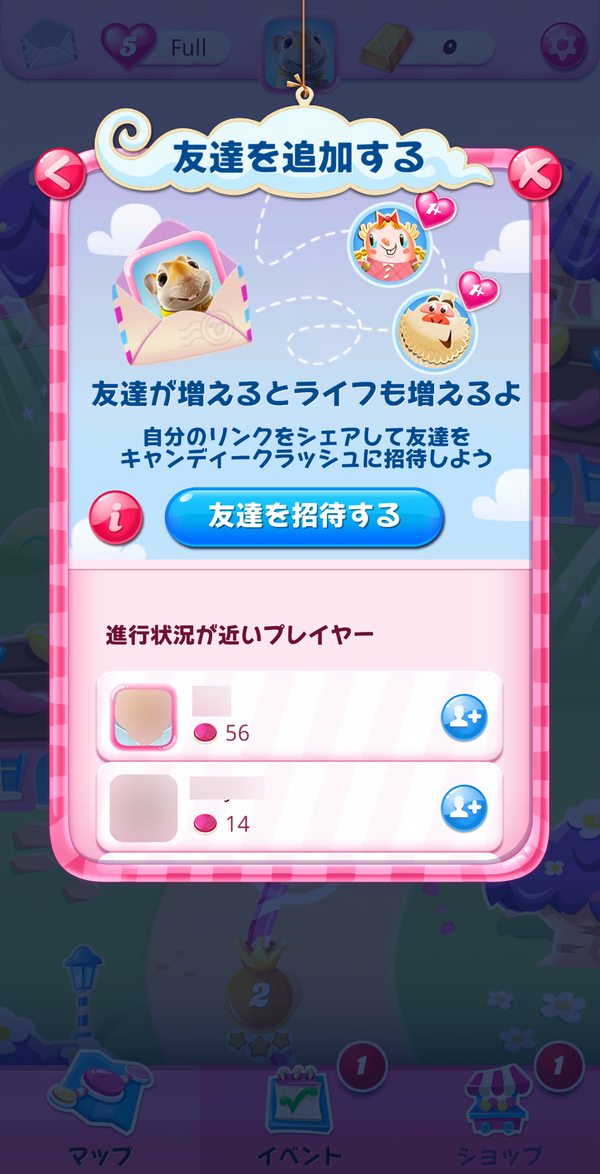The width and height of the screenshot is (600, 1174).
Task: Open the level 14 player's row
Action: point(300,808)
